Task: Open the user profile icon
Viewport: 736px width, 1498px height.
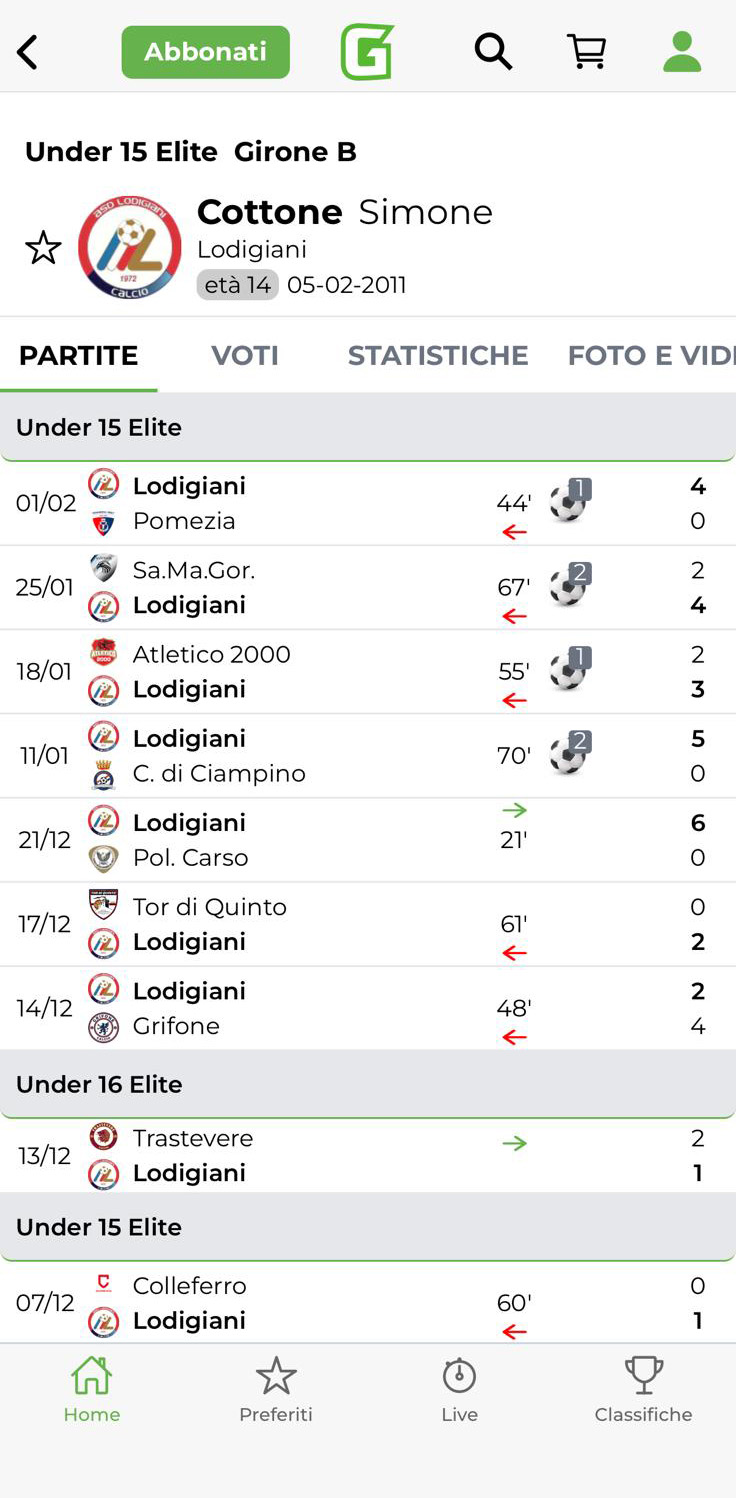Action: 682,52
